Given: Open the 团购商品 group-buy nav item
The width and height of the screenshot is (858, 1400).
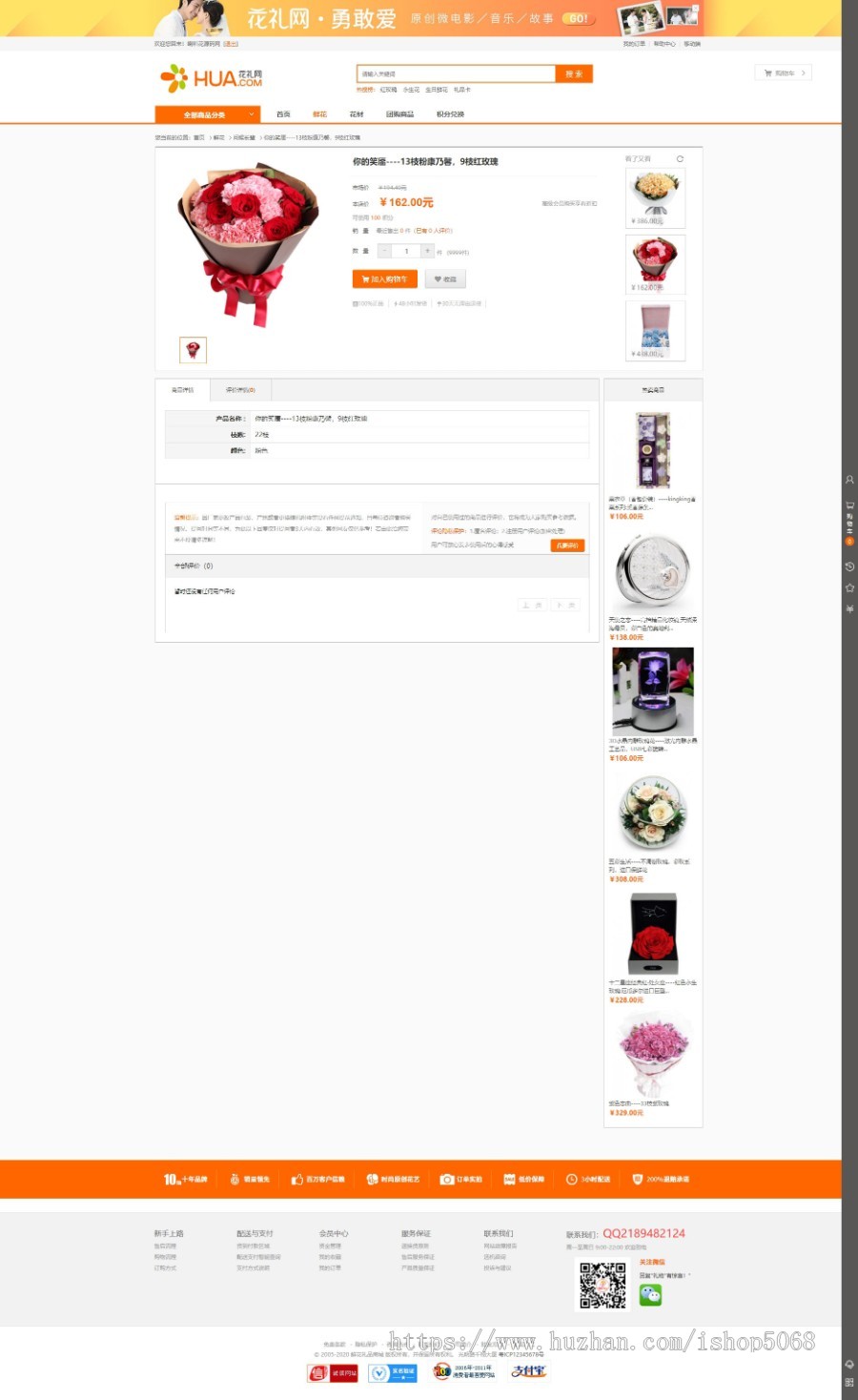Looking at the screenshot, I should (399, 114).
